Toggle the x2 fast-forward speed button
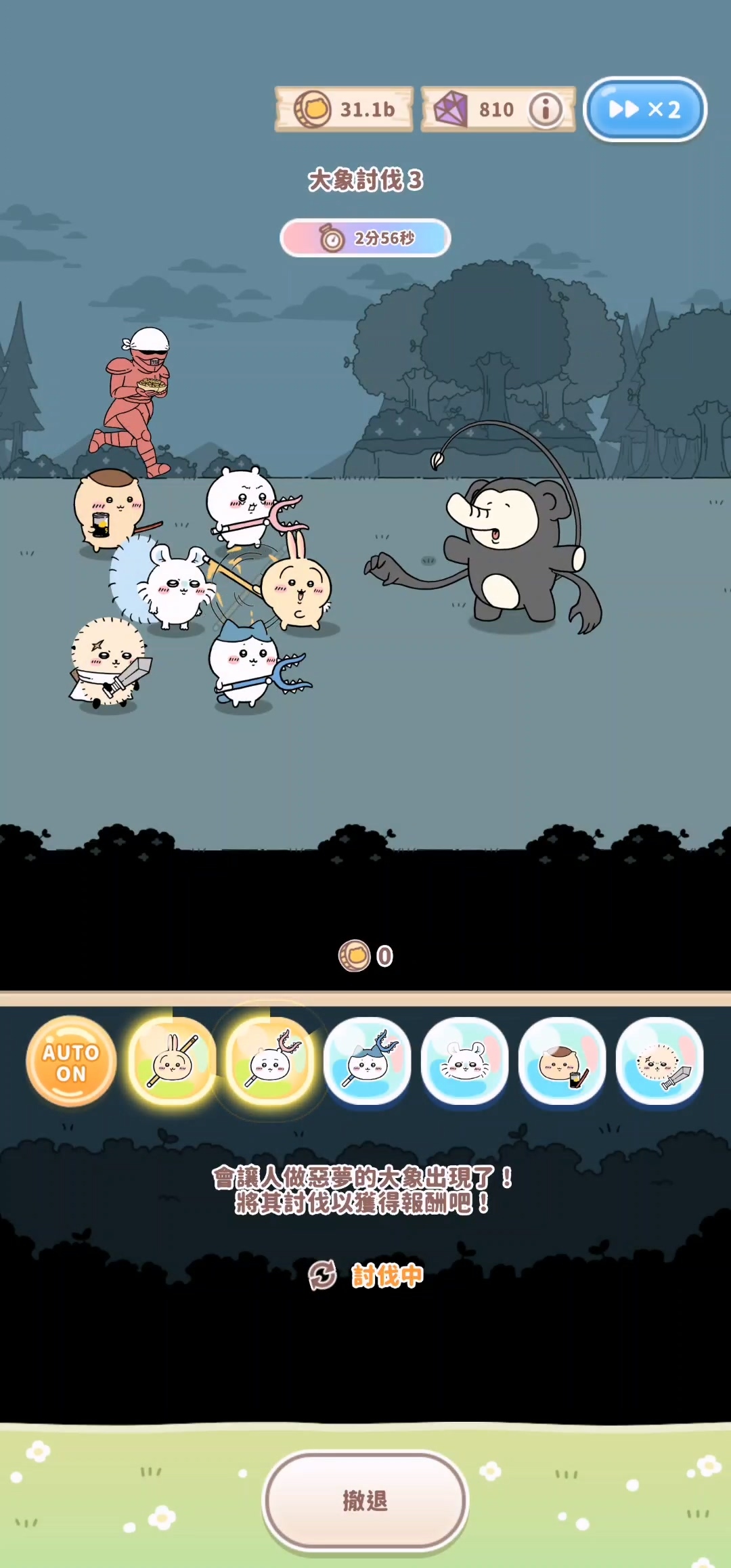The height and width of the screenshot is (1568, 731). [x=644, y=110]
